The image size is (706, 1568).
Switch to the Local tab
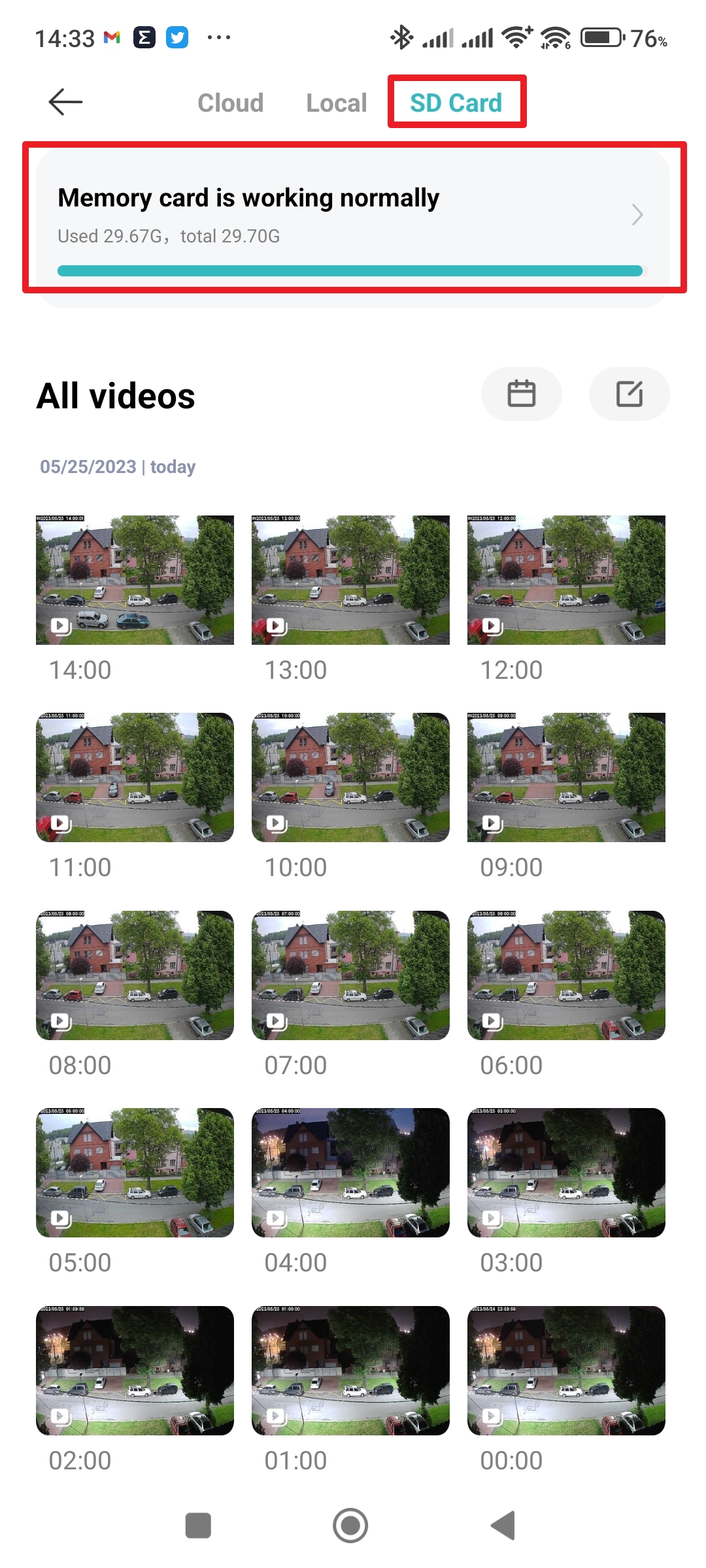(336, 103)
